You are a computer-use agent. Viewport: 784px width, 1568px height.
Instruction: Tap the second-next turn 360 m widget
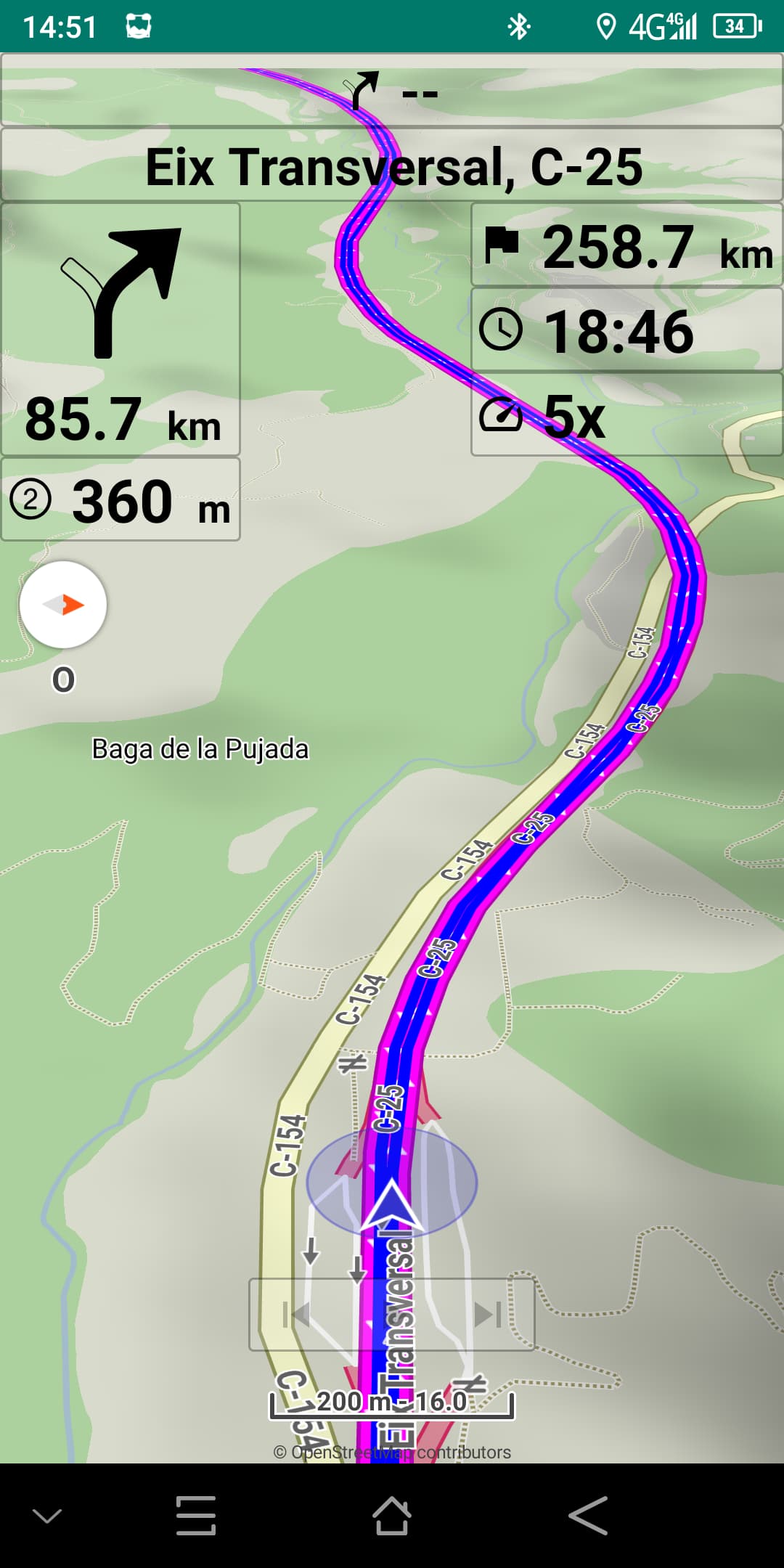point(121,499)
